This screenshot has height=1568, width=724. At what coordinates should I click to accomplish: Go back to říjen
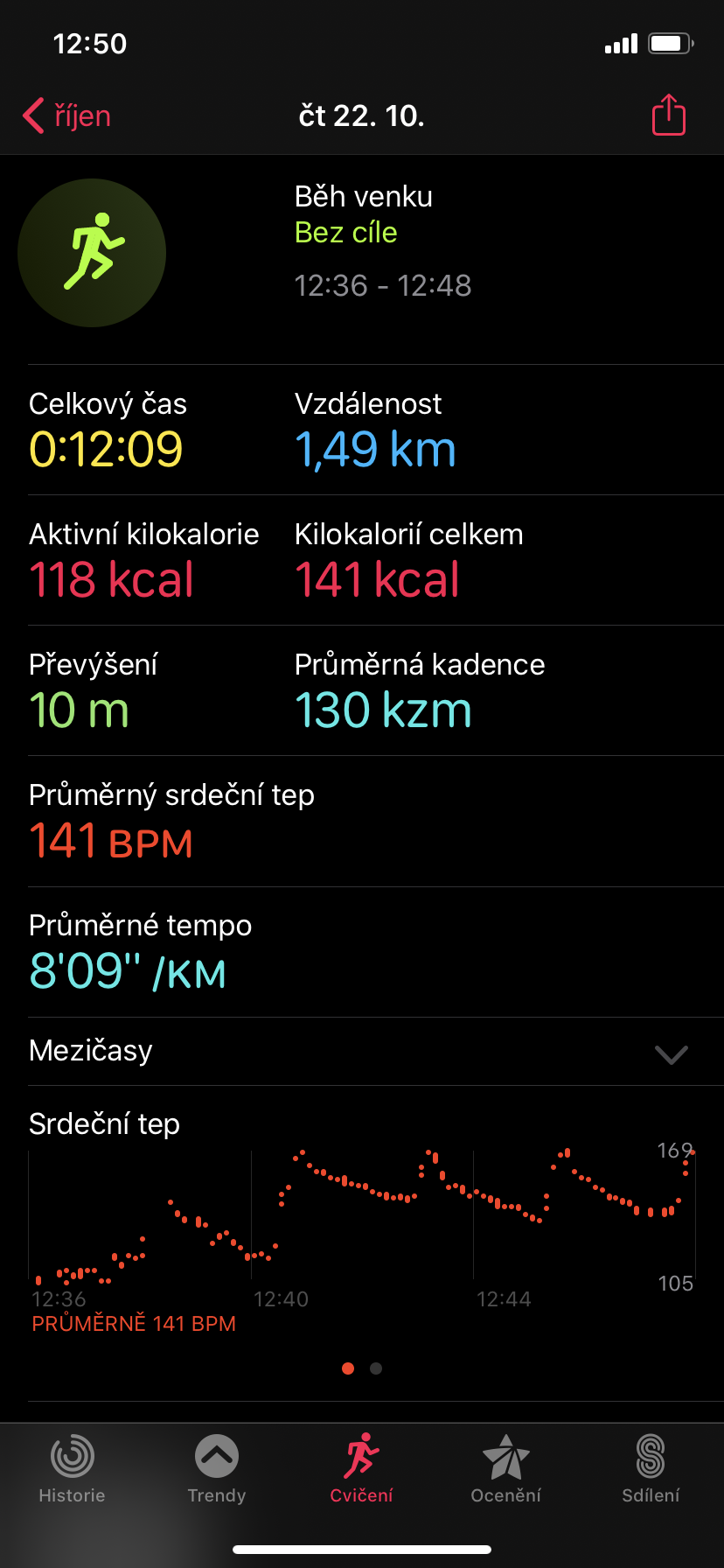[x=67, y=115]
